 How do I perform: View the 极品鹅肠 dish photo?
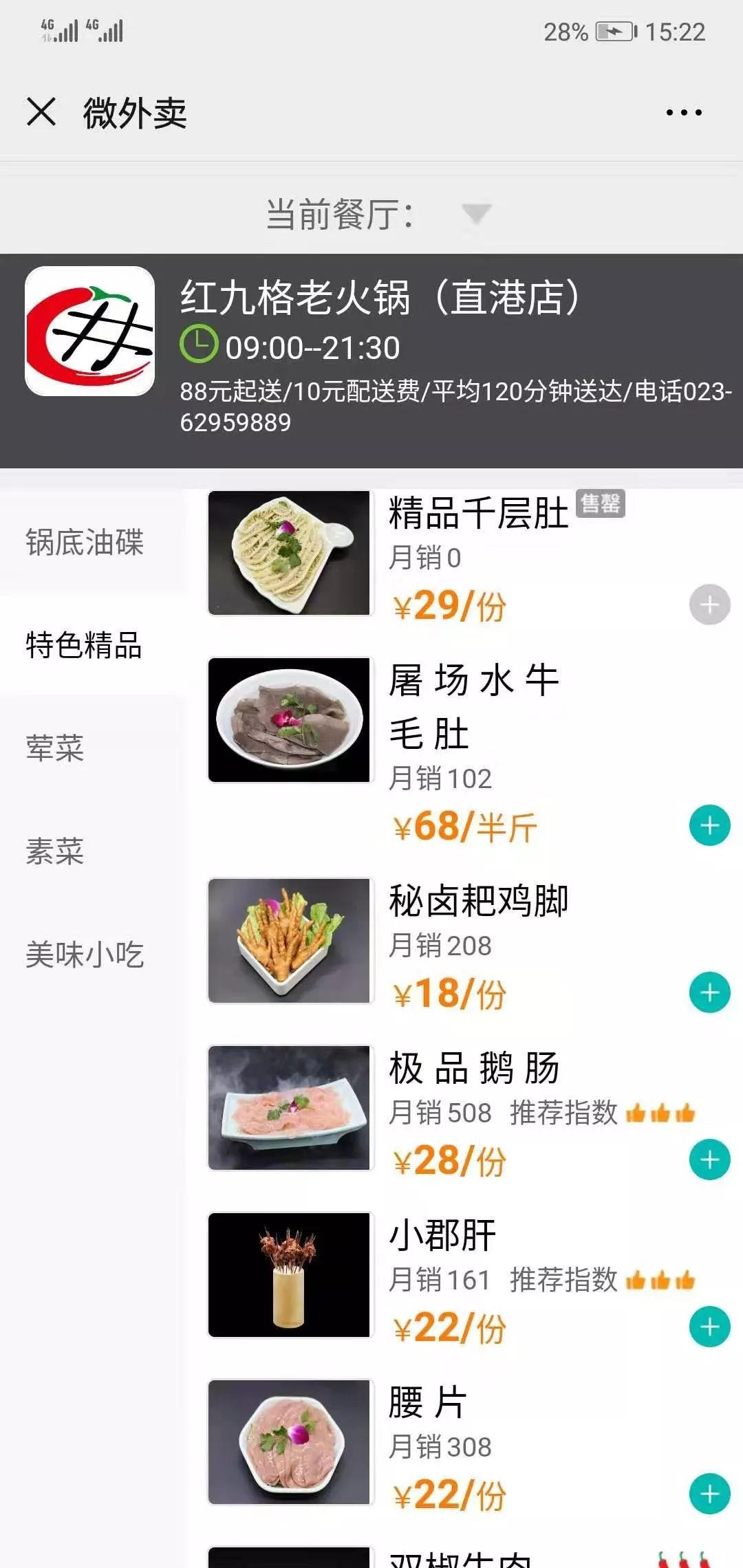pyautogui.click(x=290, y=1108)
